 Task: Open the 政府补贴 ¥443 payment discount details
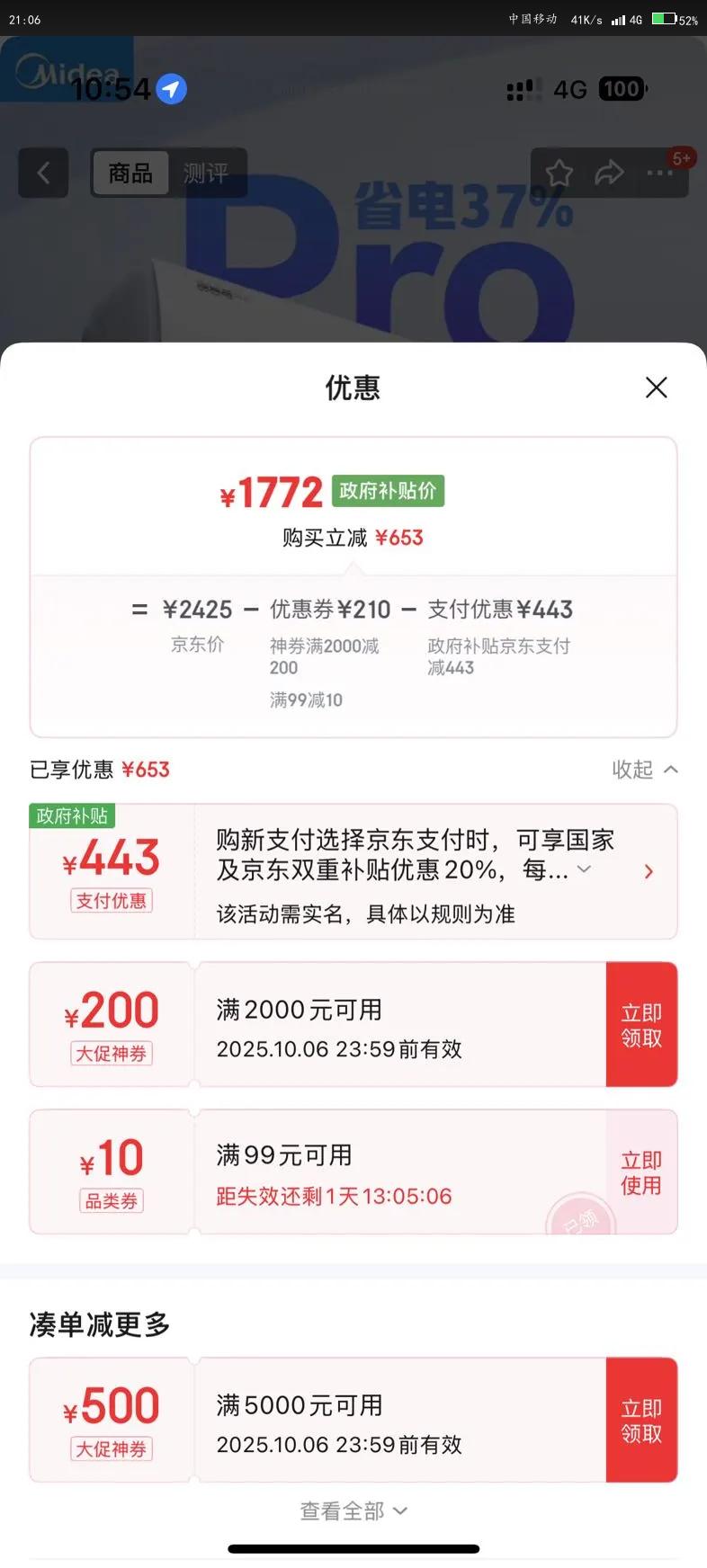tap(649, 871)
